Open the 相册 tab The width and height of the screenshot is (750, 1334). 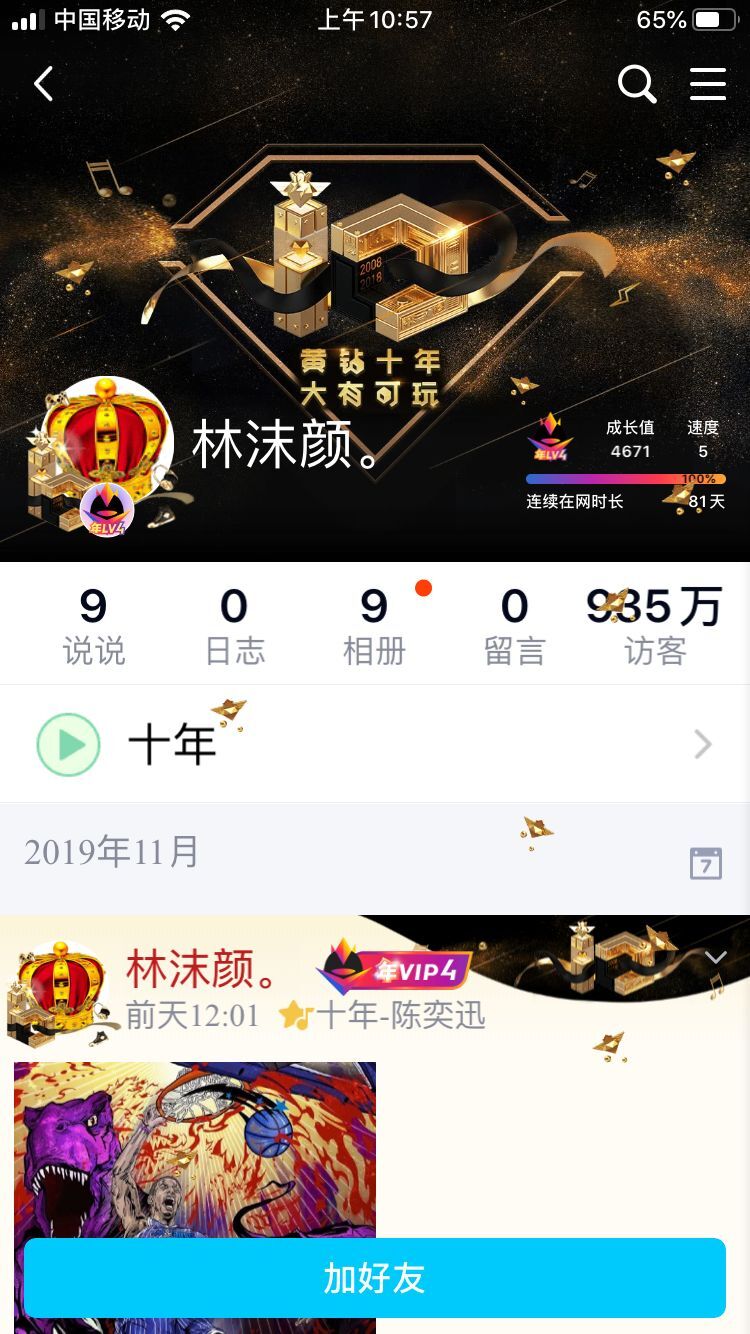pos(374,626)
